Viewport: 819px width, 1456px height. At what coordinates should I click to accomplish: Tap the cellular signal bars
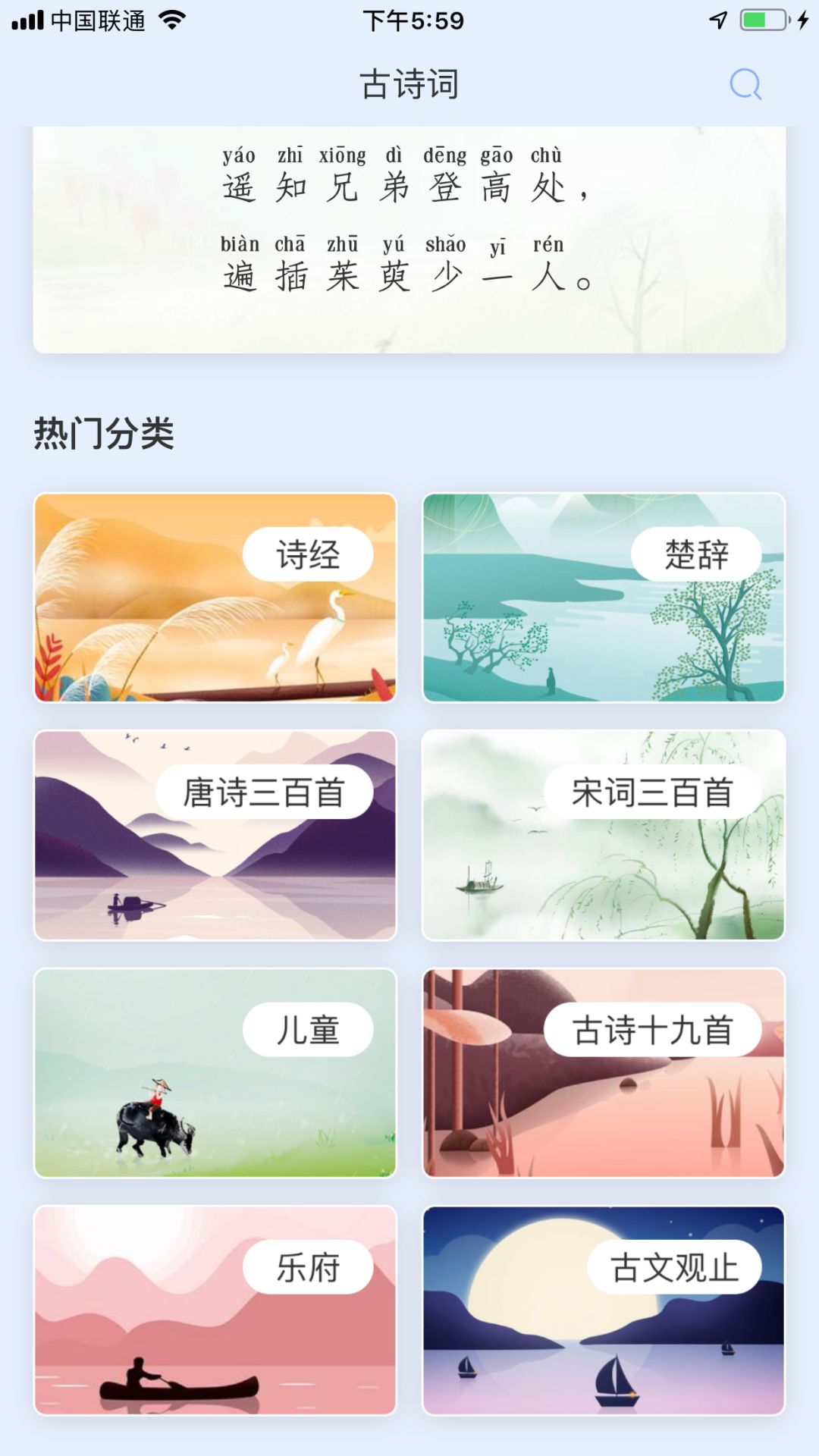27,20
